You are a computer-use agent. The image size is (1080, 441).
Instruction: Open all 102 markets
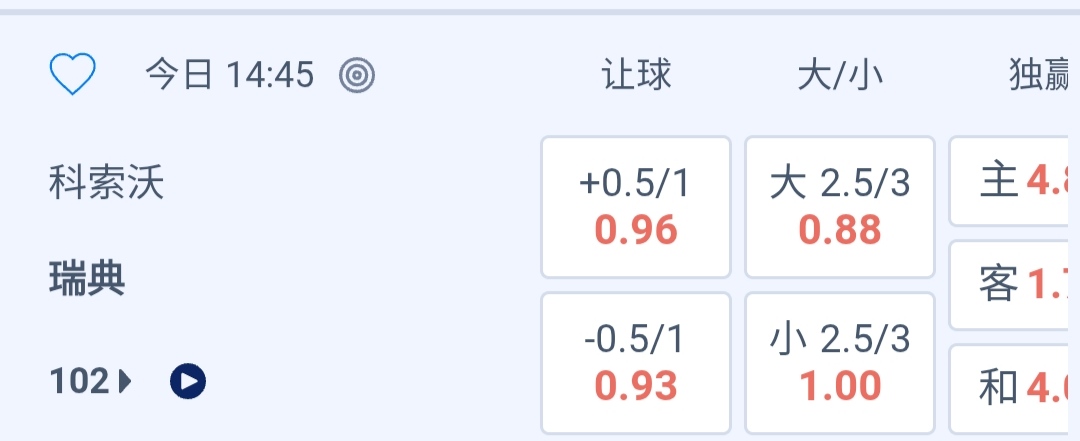[x=90, y=381]
